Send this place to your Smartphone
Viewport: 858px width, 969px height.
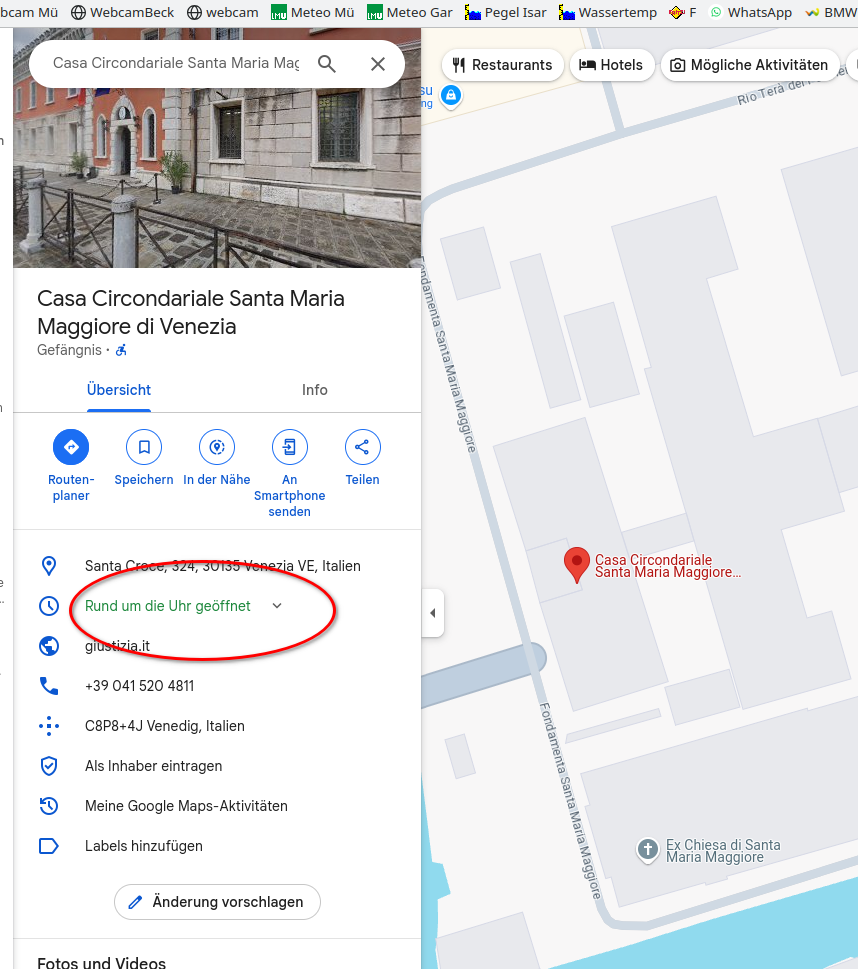coord(290,448)
